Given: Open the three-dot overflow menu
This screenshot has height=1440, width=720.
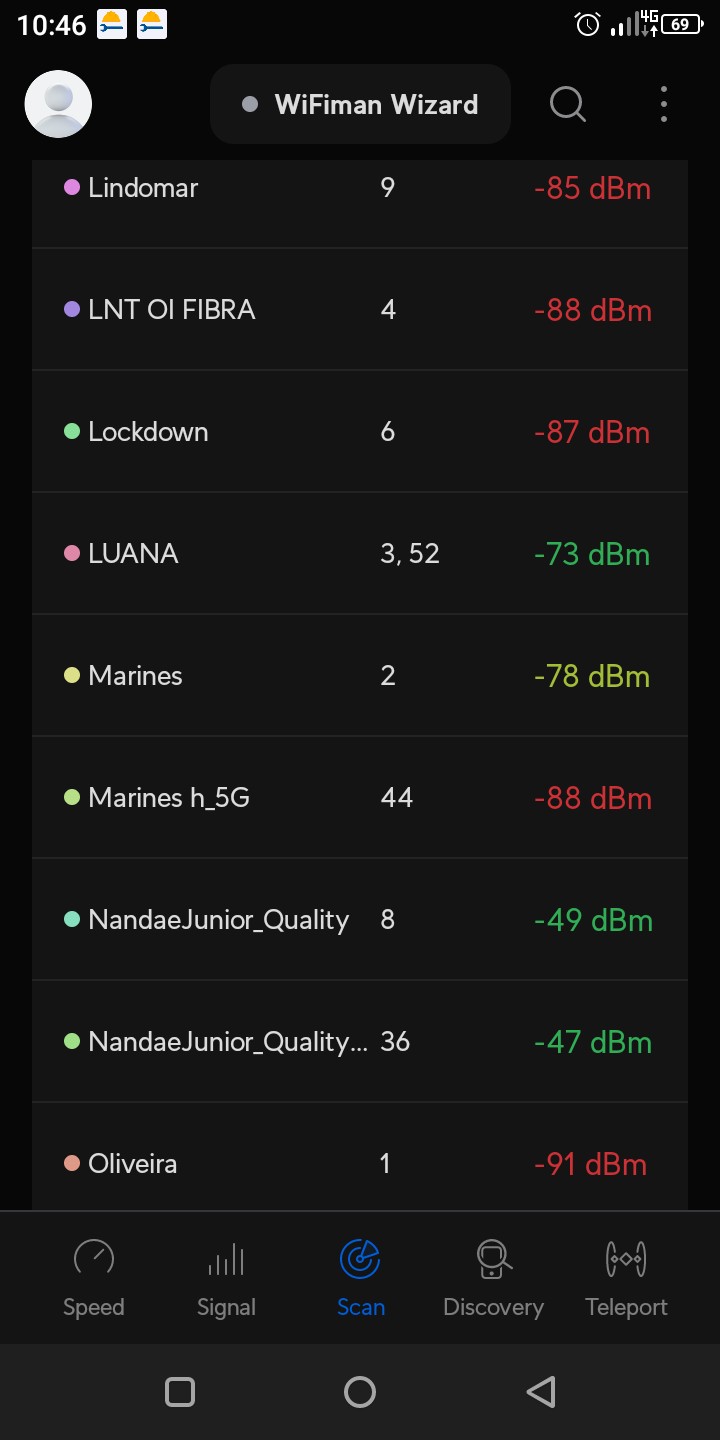Looking at the screenshot, I should tap(663, 104).
